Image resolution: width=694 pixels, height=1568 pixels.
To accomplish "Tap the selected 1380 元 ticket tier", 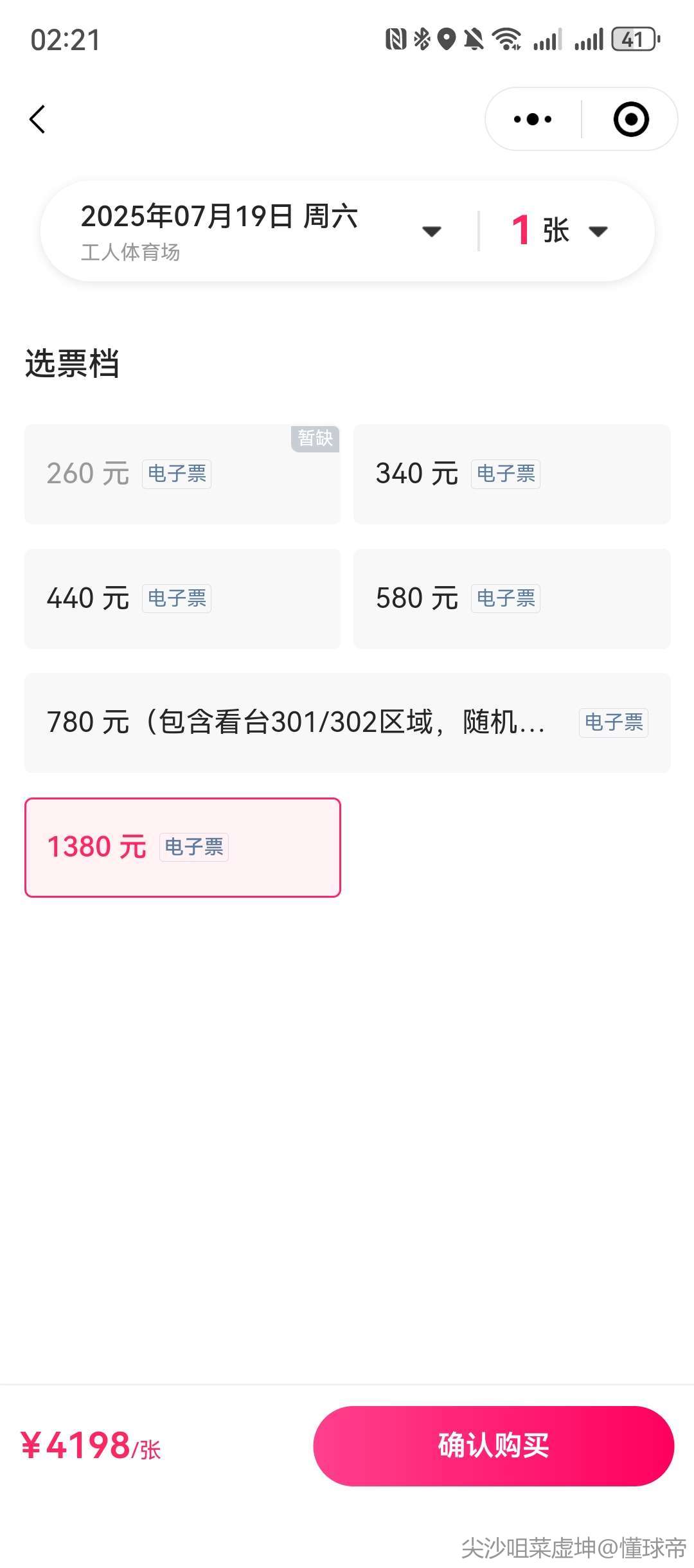I will point(182,847).
